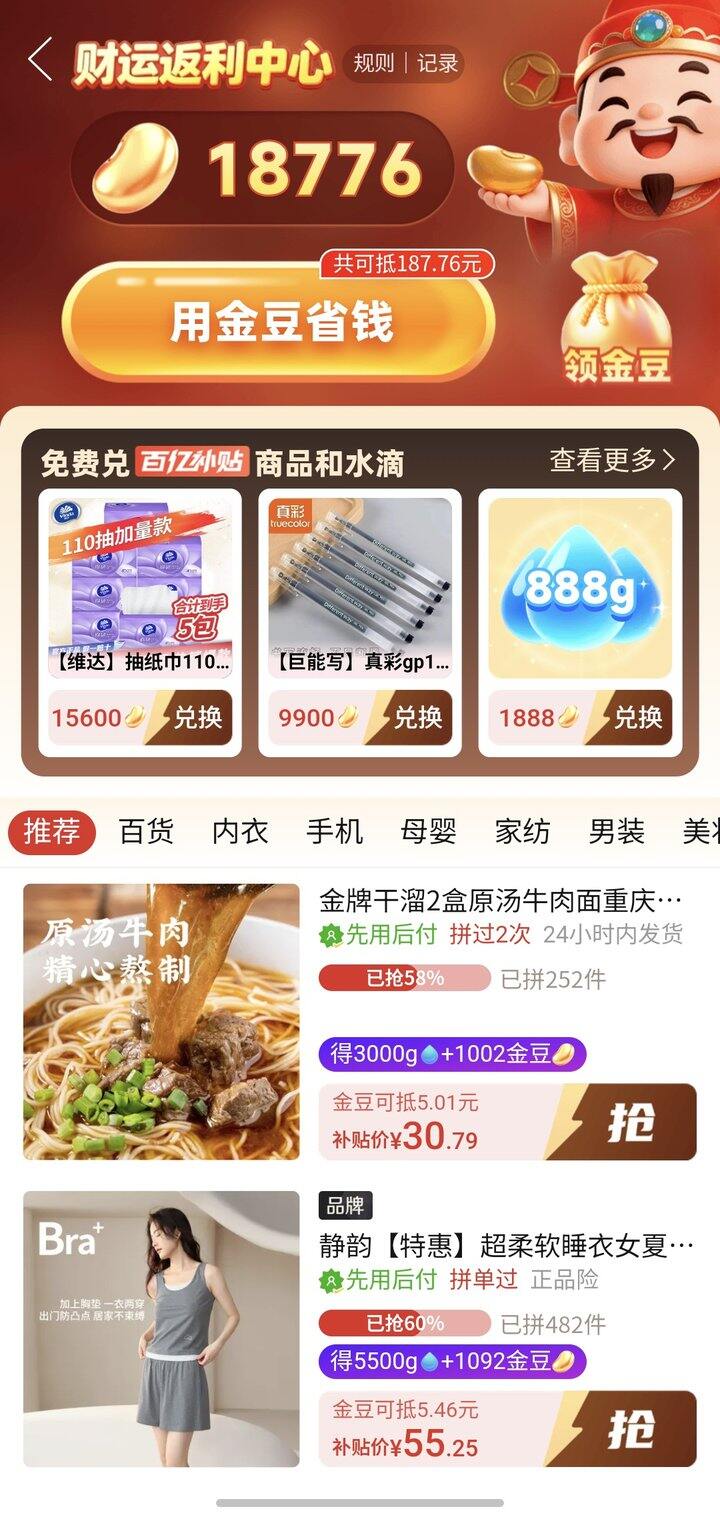Redeem 888g water drops for 1888 beans
Screen dimensions: 720x1521
tap(638, 717)
